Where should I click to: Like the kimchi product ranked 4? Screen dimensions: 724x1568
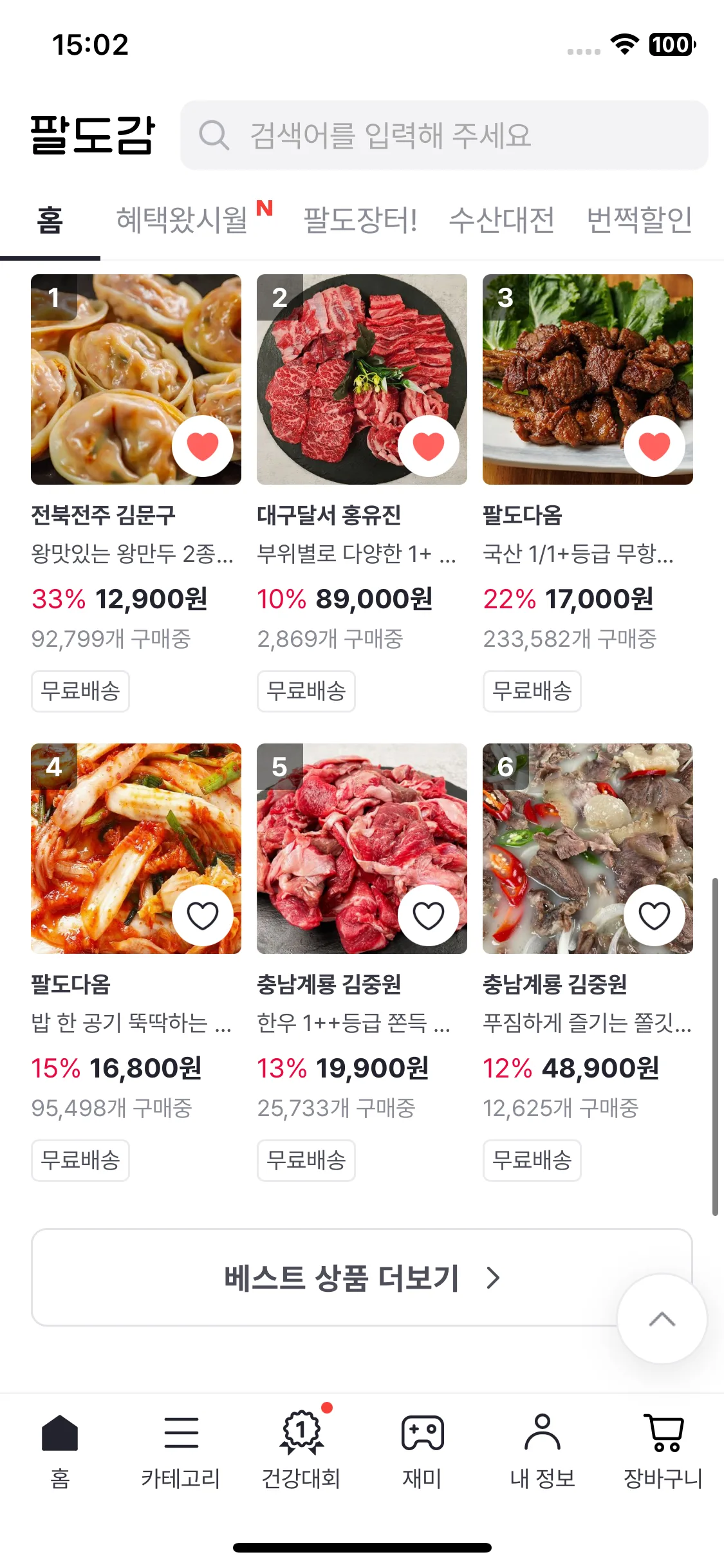(x=203, y=915)
